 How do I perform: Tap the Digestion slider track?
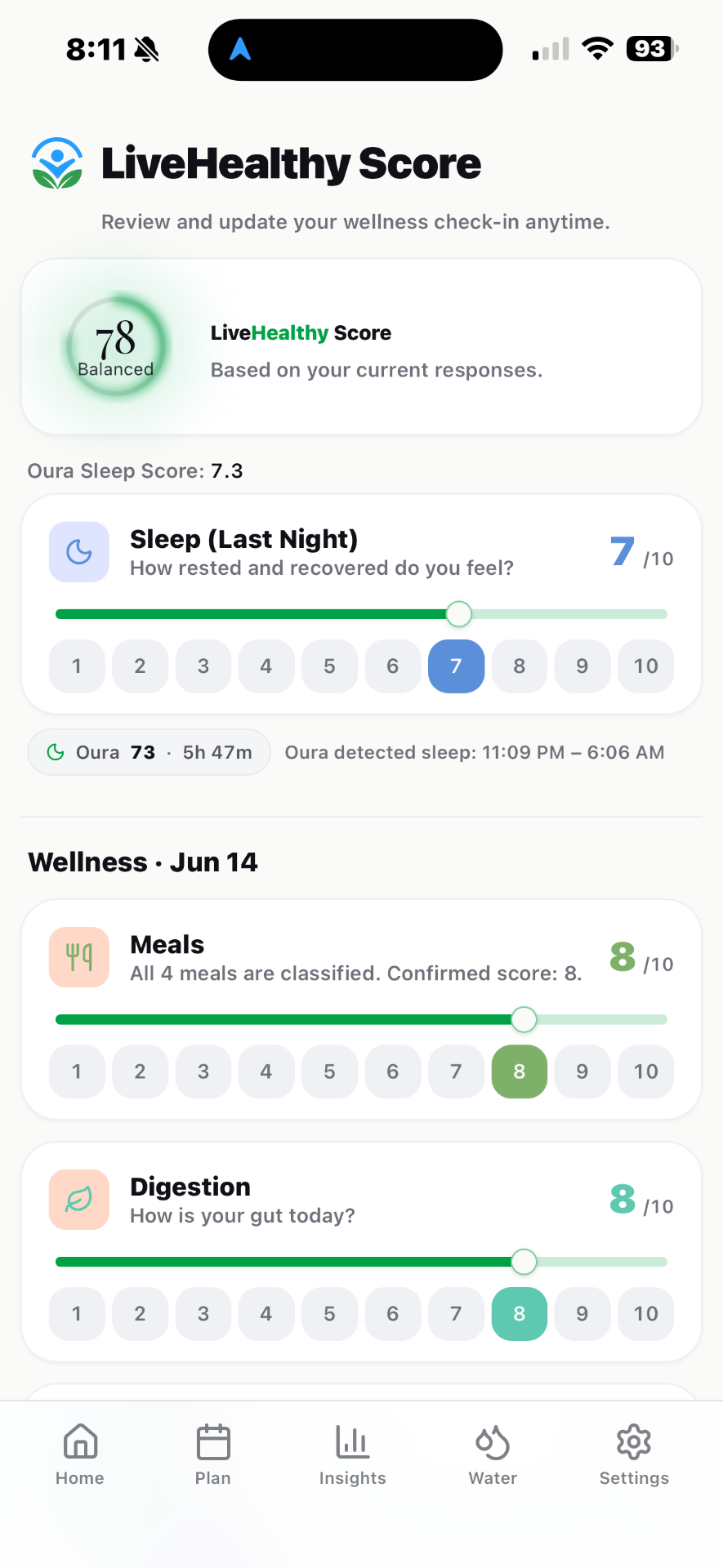pos(361,1262)
